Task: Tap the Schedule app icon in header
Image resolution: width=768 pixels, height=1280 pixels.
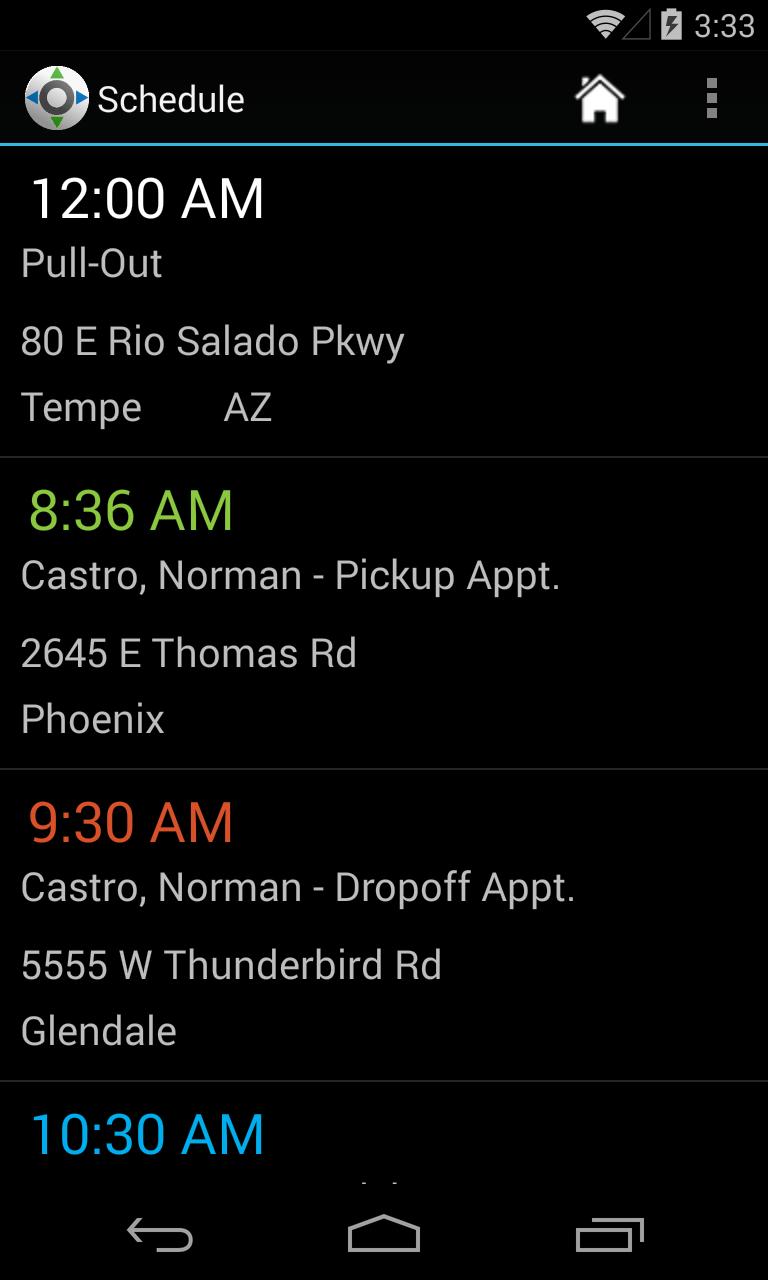Action: pos(56,99)
